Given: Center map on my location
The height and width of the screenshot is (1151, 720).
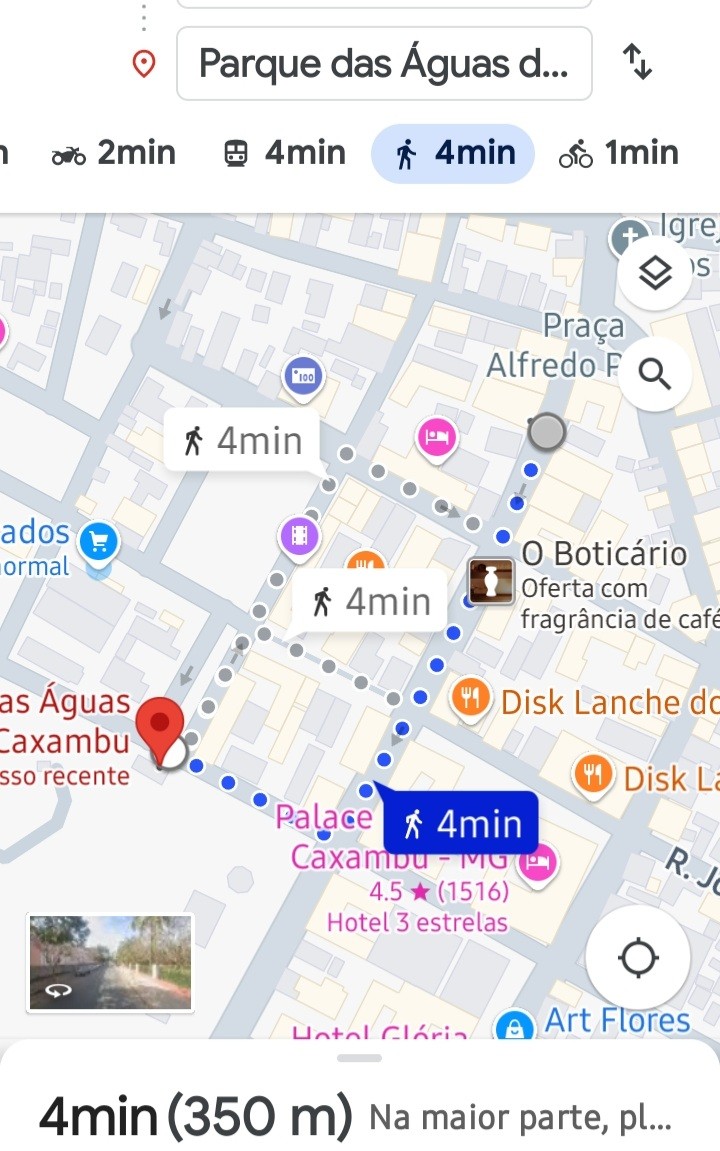Looking at the screenshot, I should tap(637, 958).
